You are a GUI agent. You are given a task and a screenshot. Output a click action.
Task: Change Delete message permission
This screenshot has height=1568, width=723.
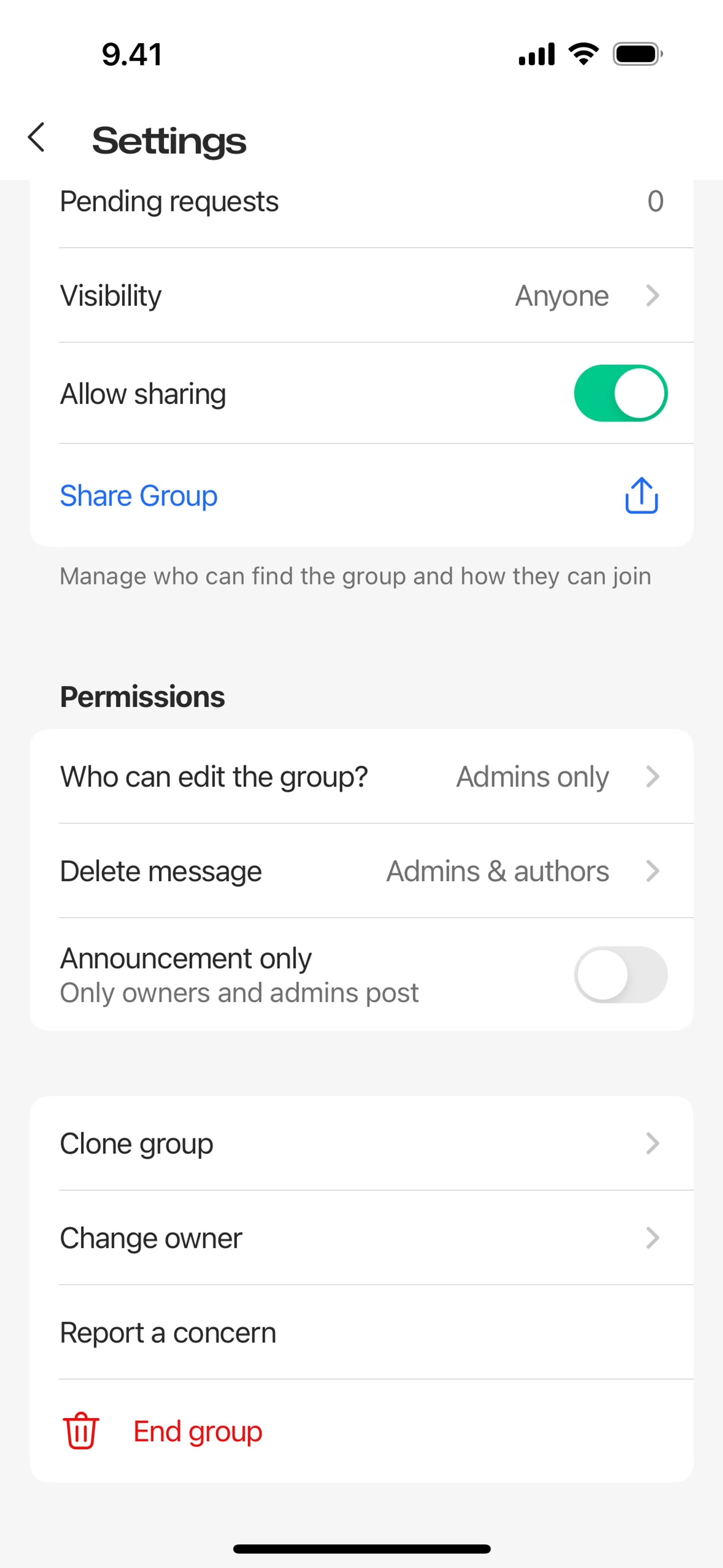click(361, 871)
